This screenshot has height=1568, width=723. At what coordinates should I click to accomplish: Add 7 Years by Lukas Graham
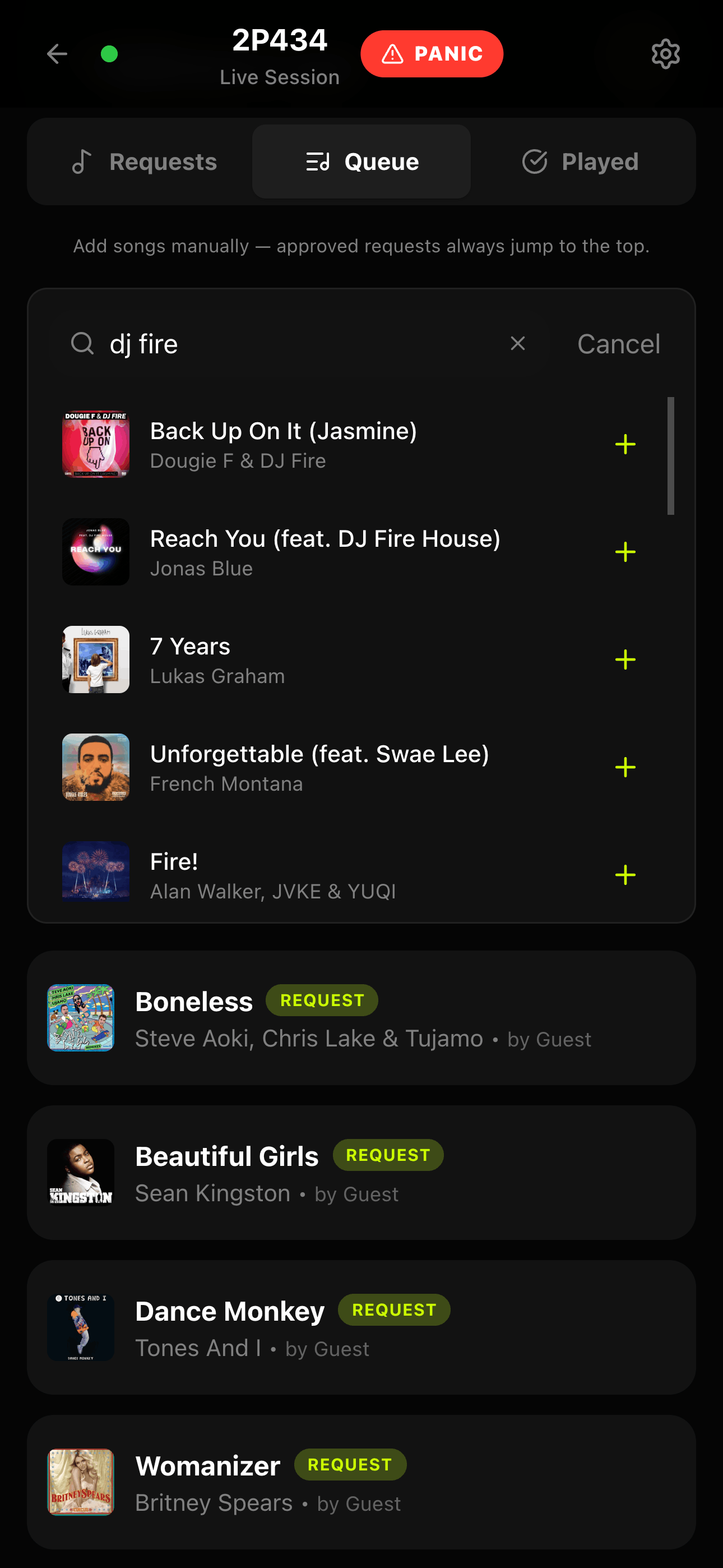(625, 660)
